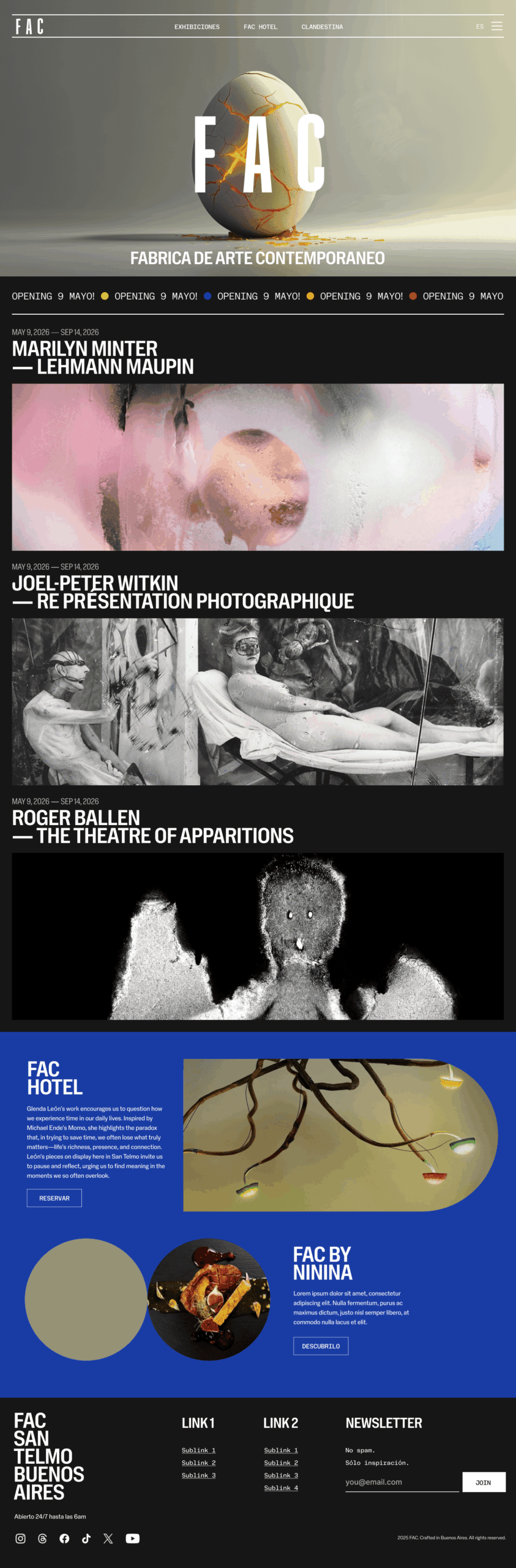Open the TikTok icon in the footer
Screen dimensions: 516x1568
(86, 1539)
